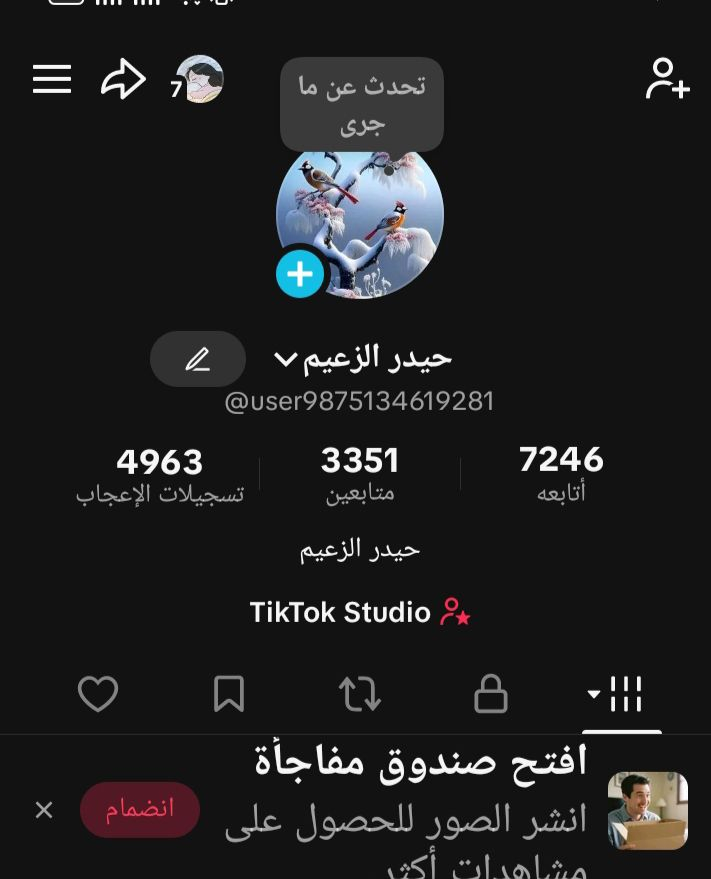Open the hamburger menu
The height and width of the screenshot is (879, 711).
(x=52, y=80)
